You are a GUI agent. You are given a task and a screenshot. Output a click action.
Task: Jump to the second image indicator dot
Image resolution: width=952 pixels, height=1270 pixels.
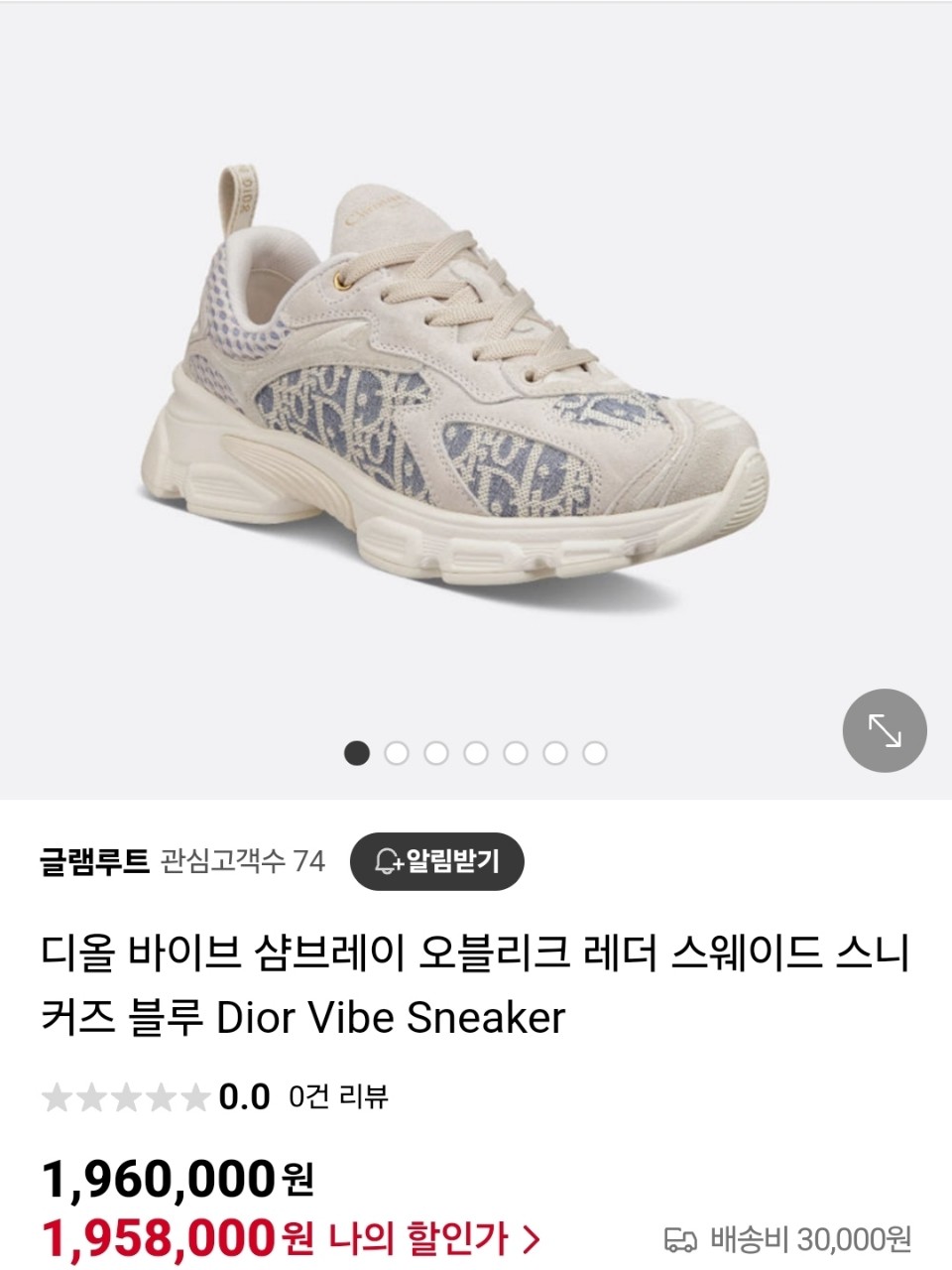click(x=397, y=753)
